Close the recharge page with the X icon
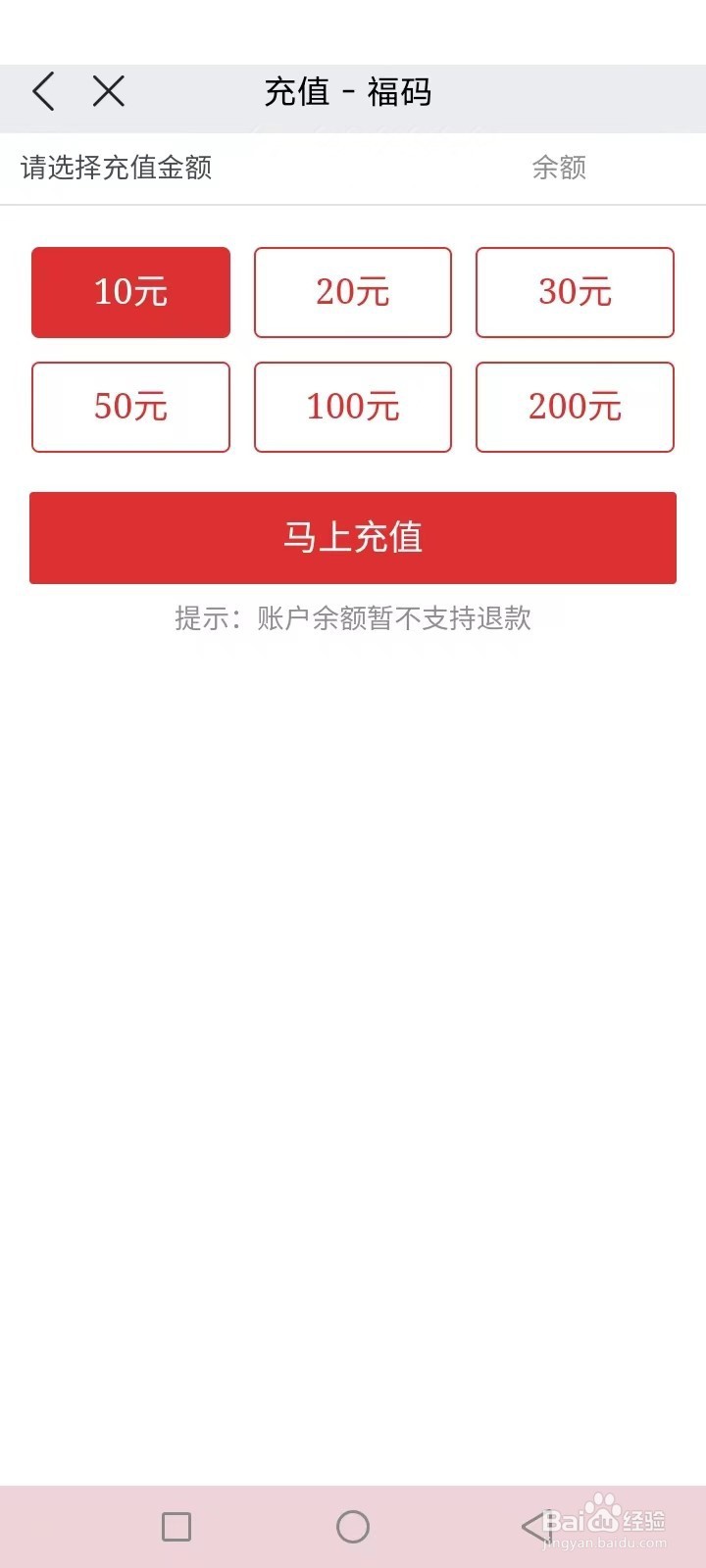The image size is (706, 1568). pyautogui.click(x=108, y=91)
